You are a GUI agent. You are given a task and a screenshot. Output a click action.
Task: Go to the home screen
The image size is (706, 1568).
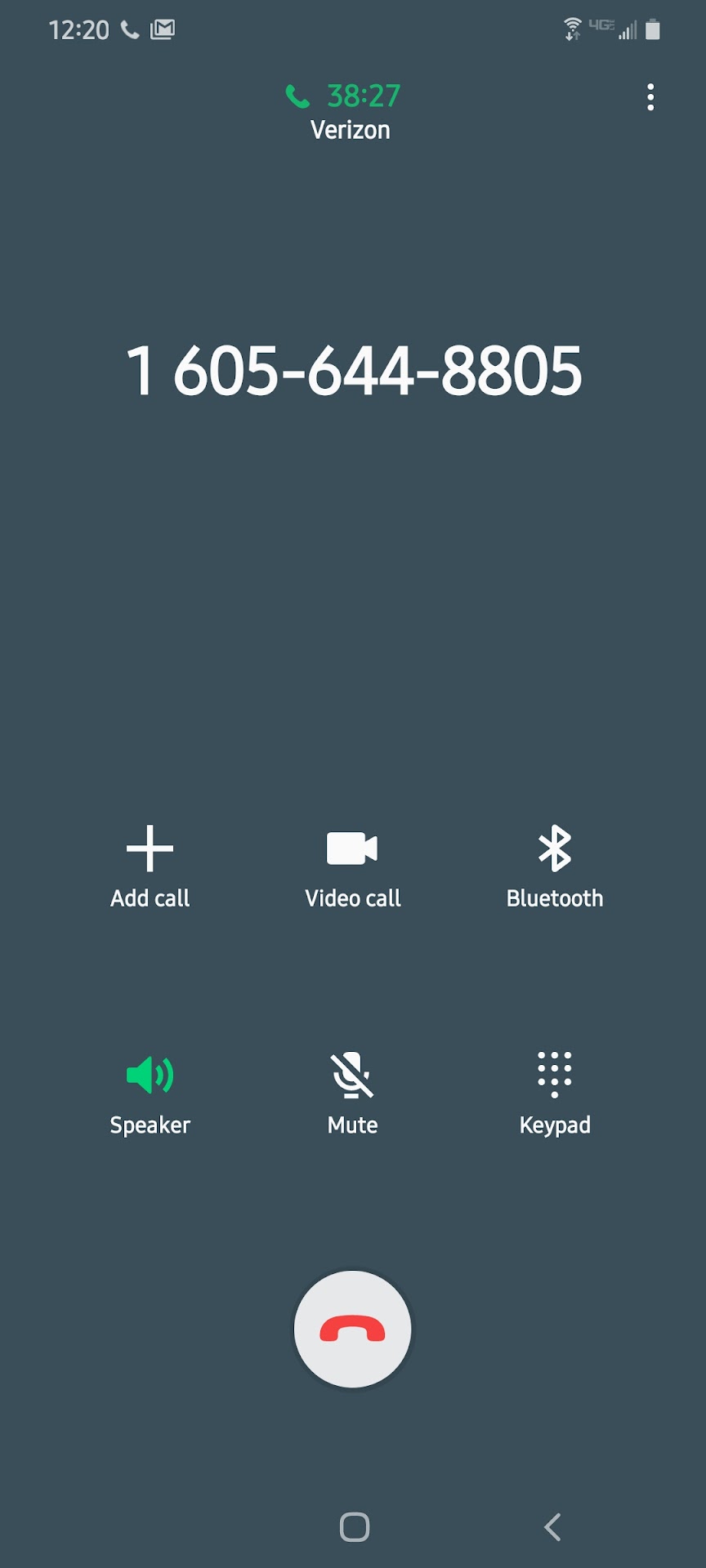pos(354,1526)
